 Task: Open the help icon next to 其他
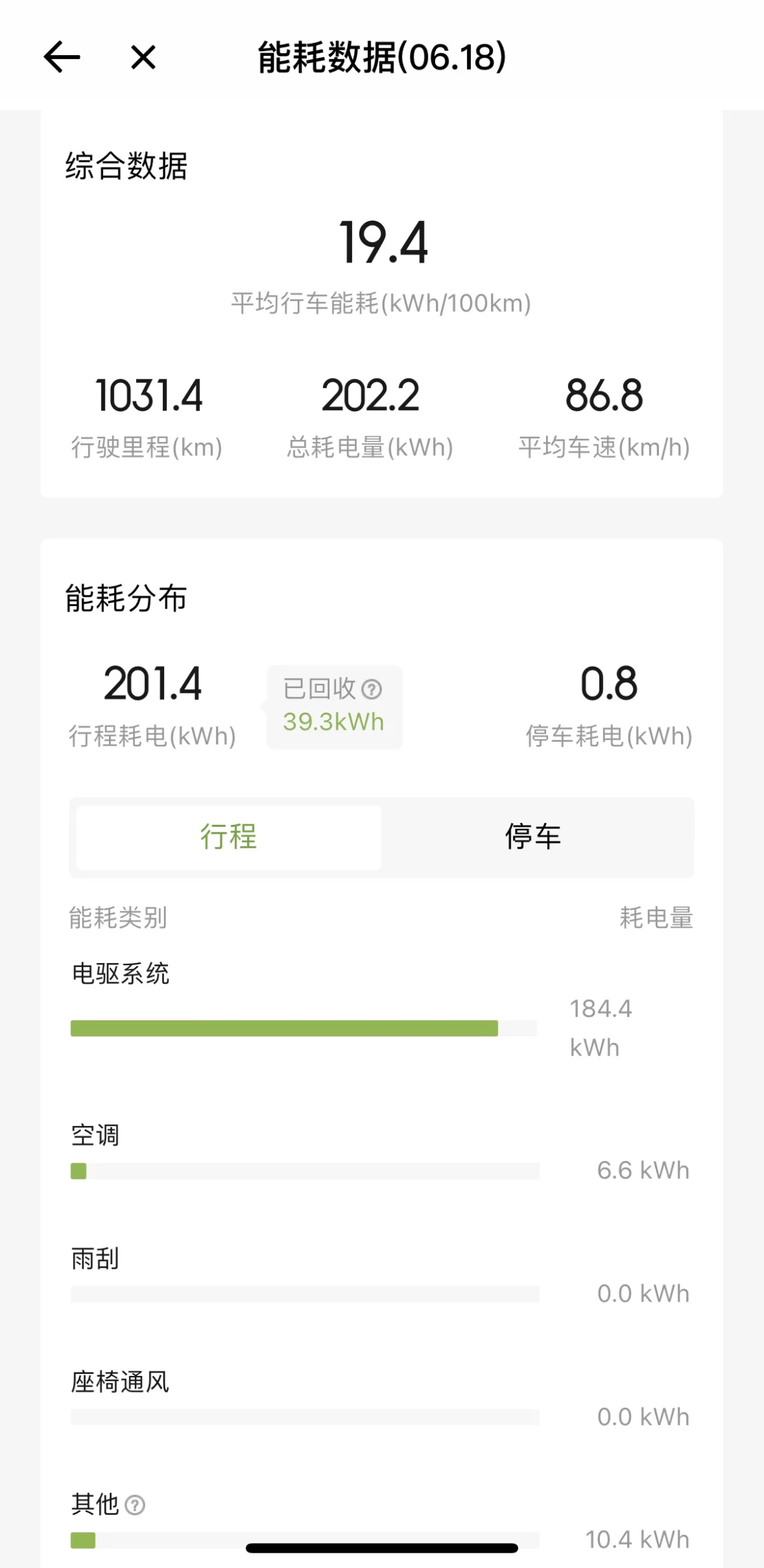135,1505
